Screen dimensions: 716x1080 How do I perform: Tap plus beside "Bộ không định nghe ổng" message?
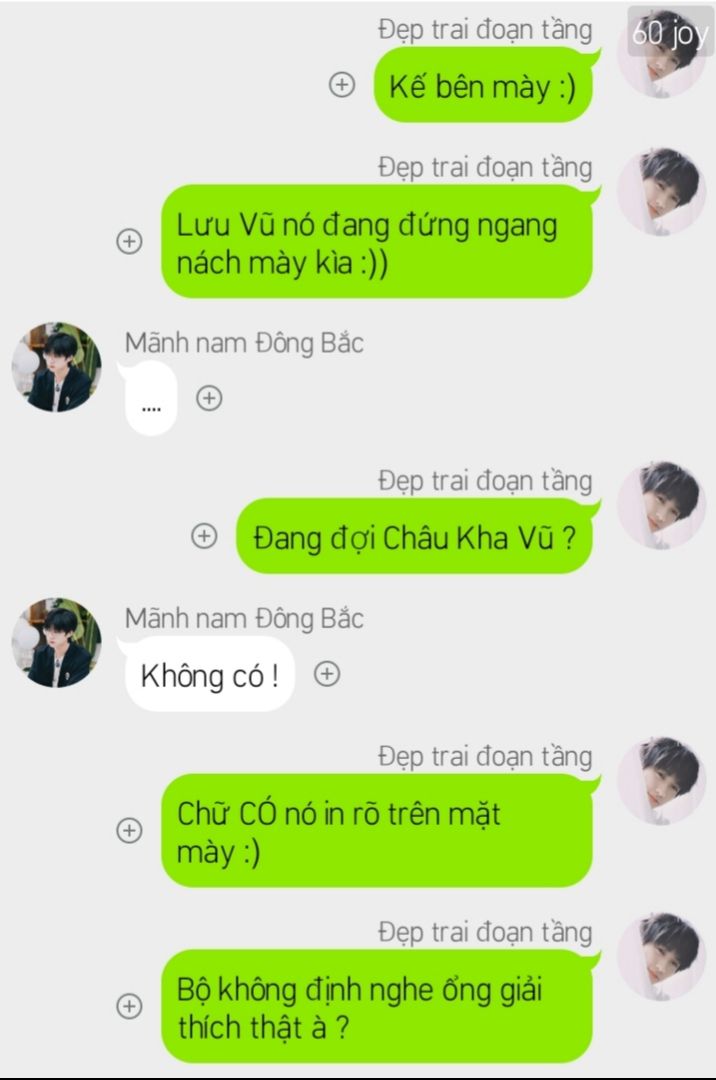click(129, 1006)
